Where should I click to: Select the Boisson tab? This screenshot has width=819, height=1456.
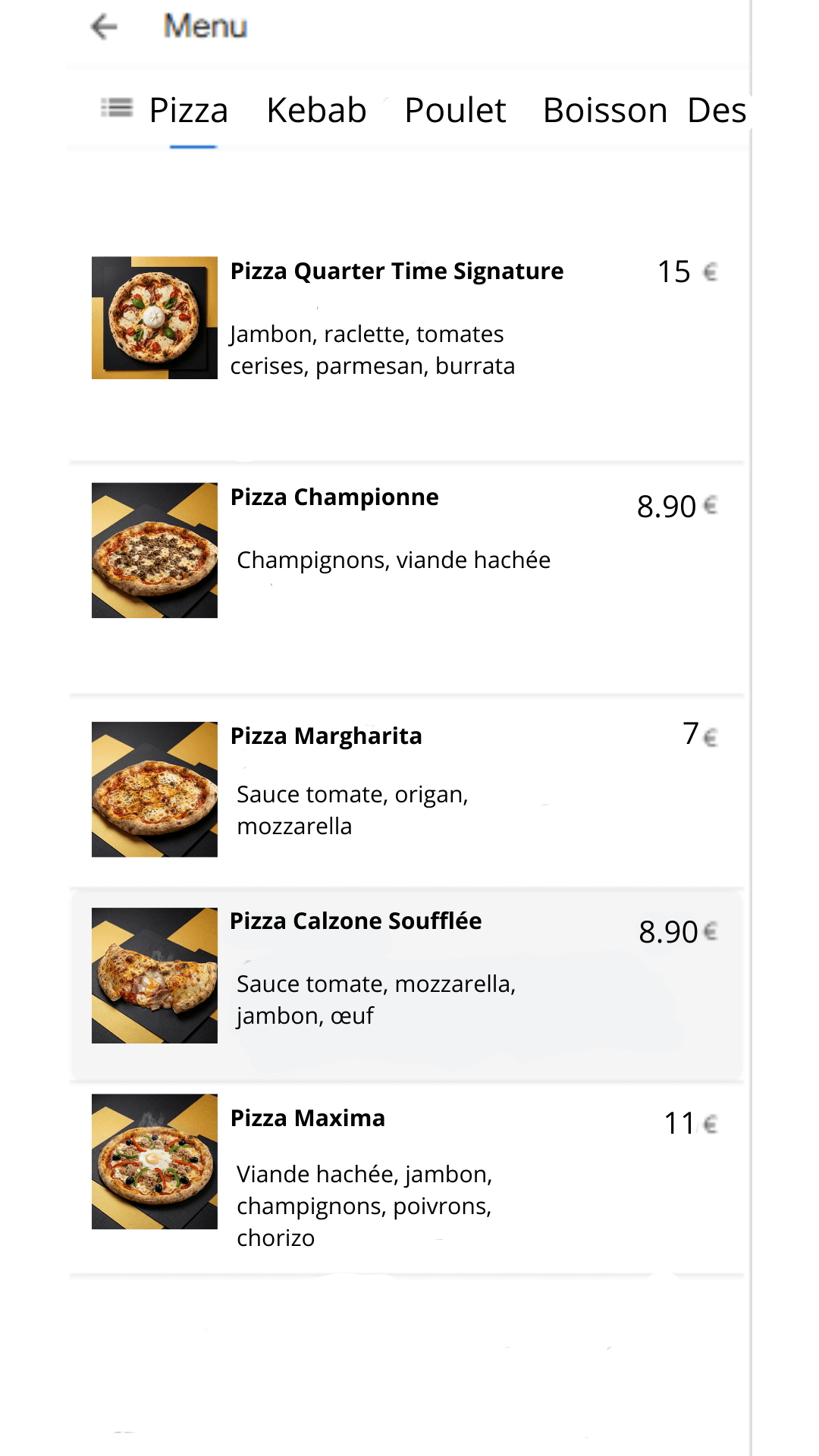604,109
